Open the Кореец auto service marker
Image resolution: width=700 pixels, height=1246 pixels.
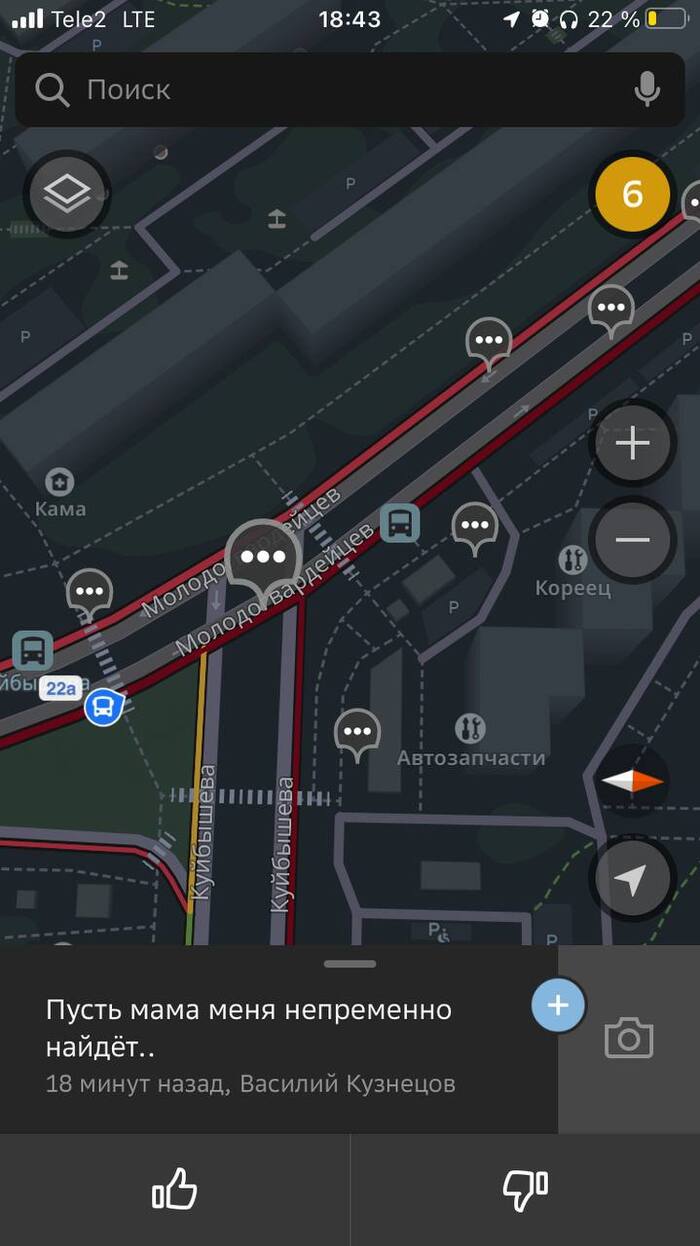pyautogui.click(x=572, y=559)
